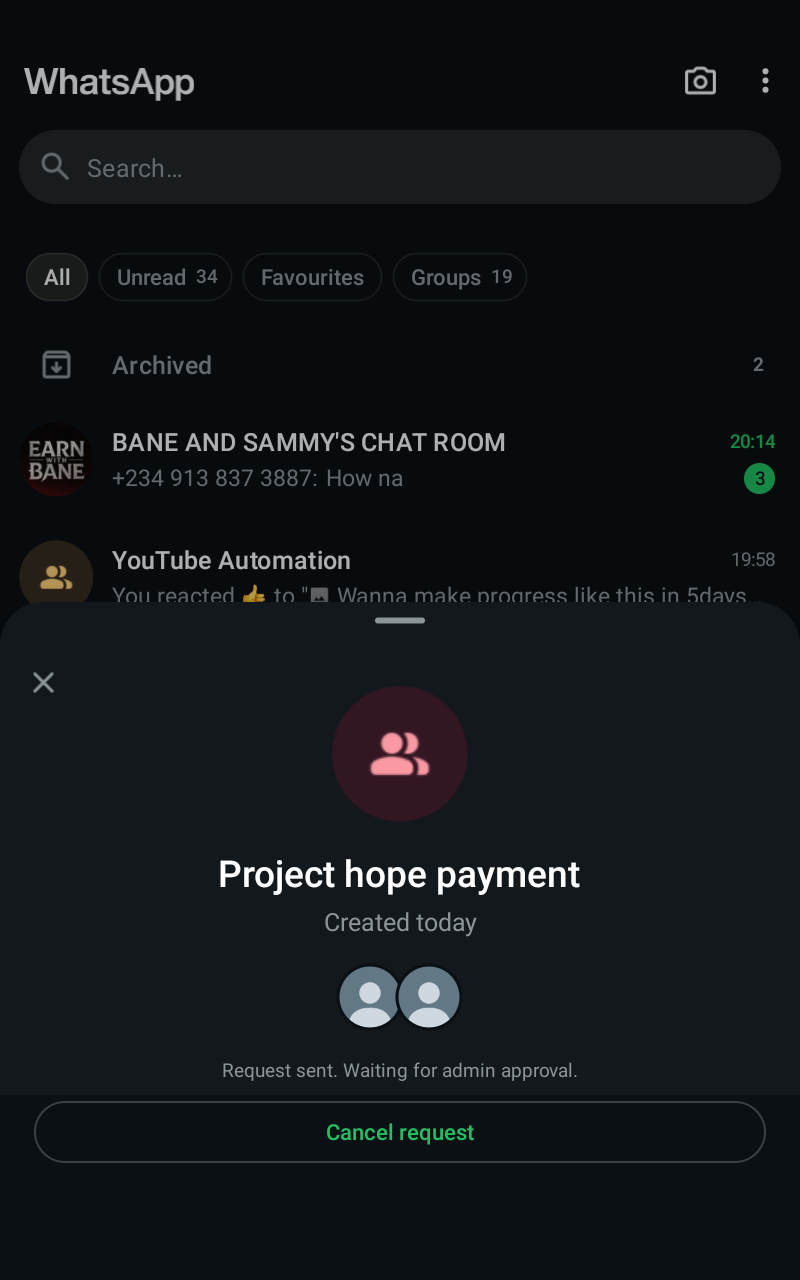This screenshot has width=800, height=1280.
Task: Open the camera icon
Action: point(700,81)
